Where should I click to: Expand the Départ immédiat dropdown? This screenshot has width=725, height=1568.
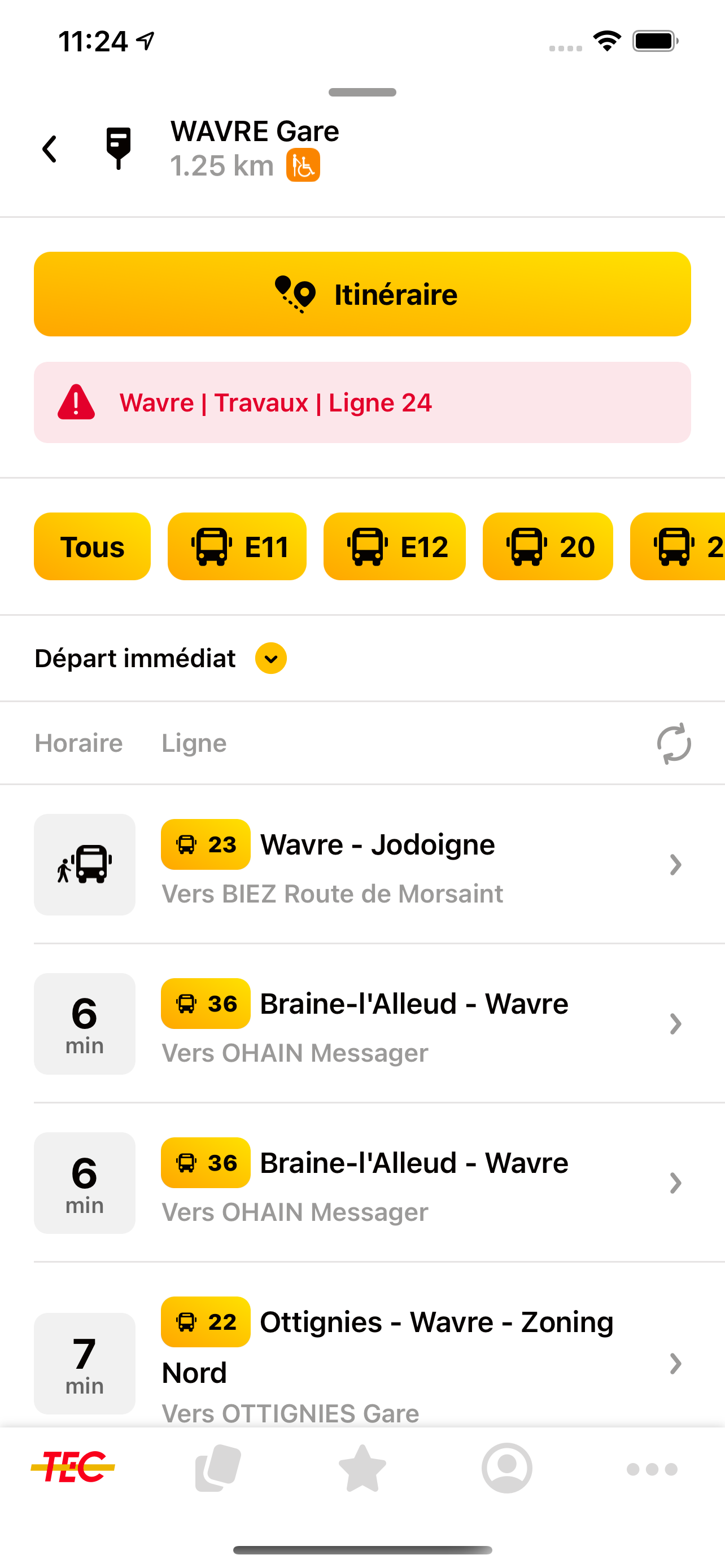pyautogui.click(x=271, y=659)
